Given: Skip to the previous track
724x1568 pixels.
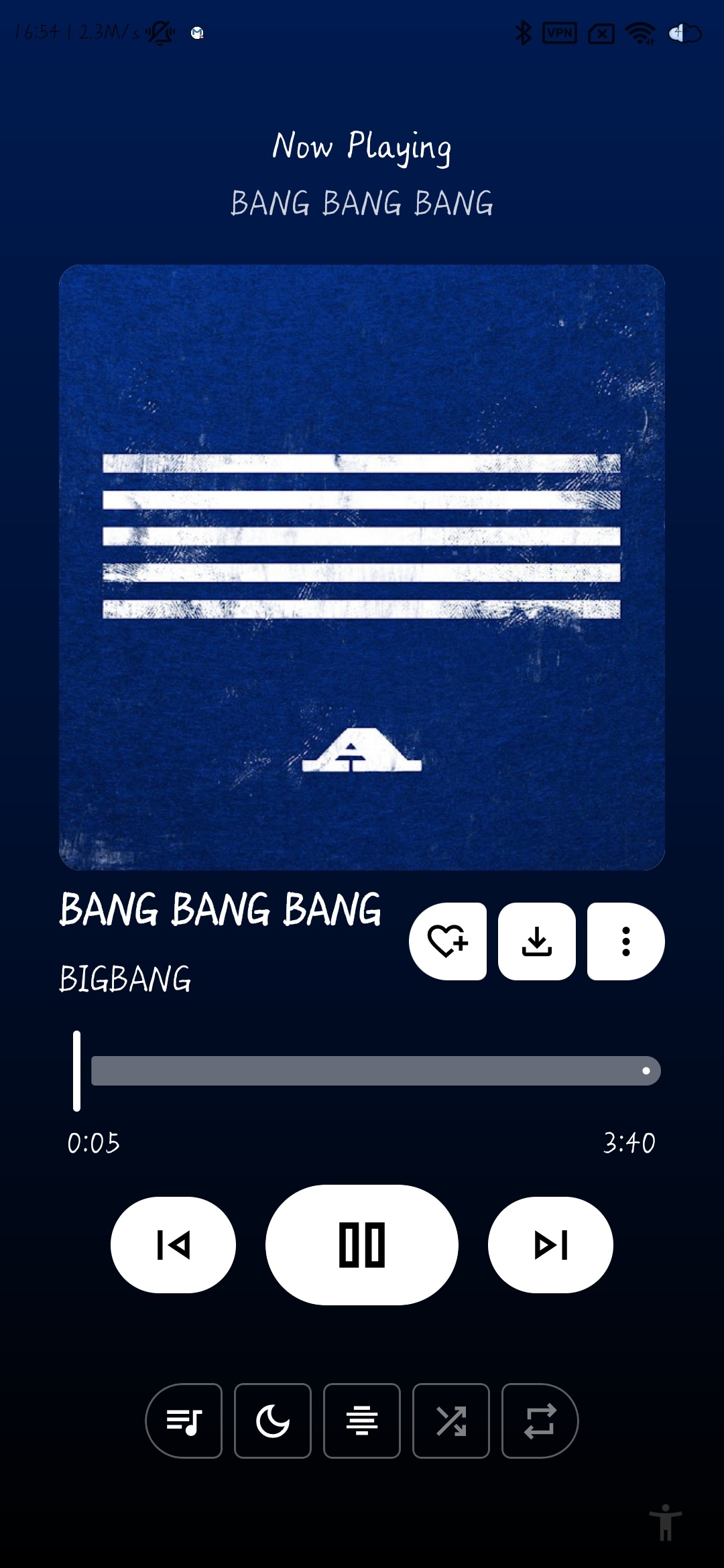Looking at the screenshot, I should pyautogui.click(x=173, y=1245).
